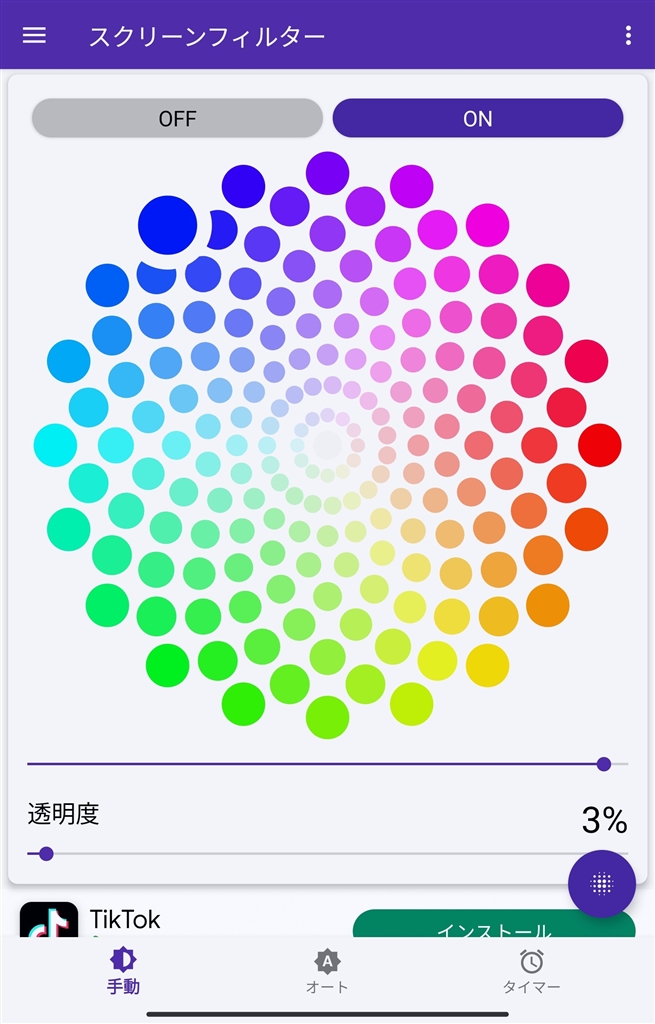The height and width of the screenshot is (1024, 655).
Task: Turn the screen filter OFF
Action: 177,118
